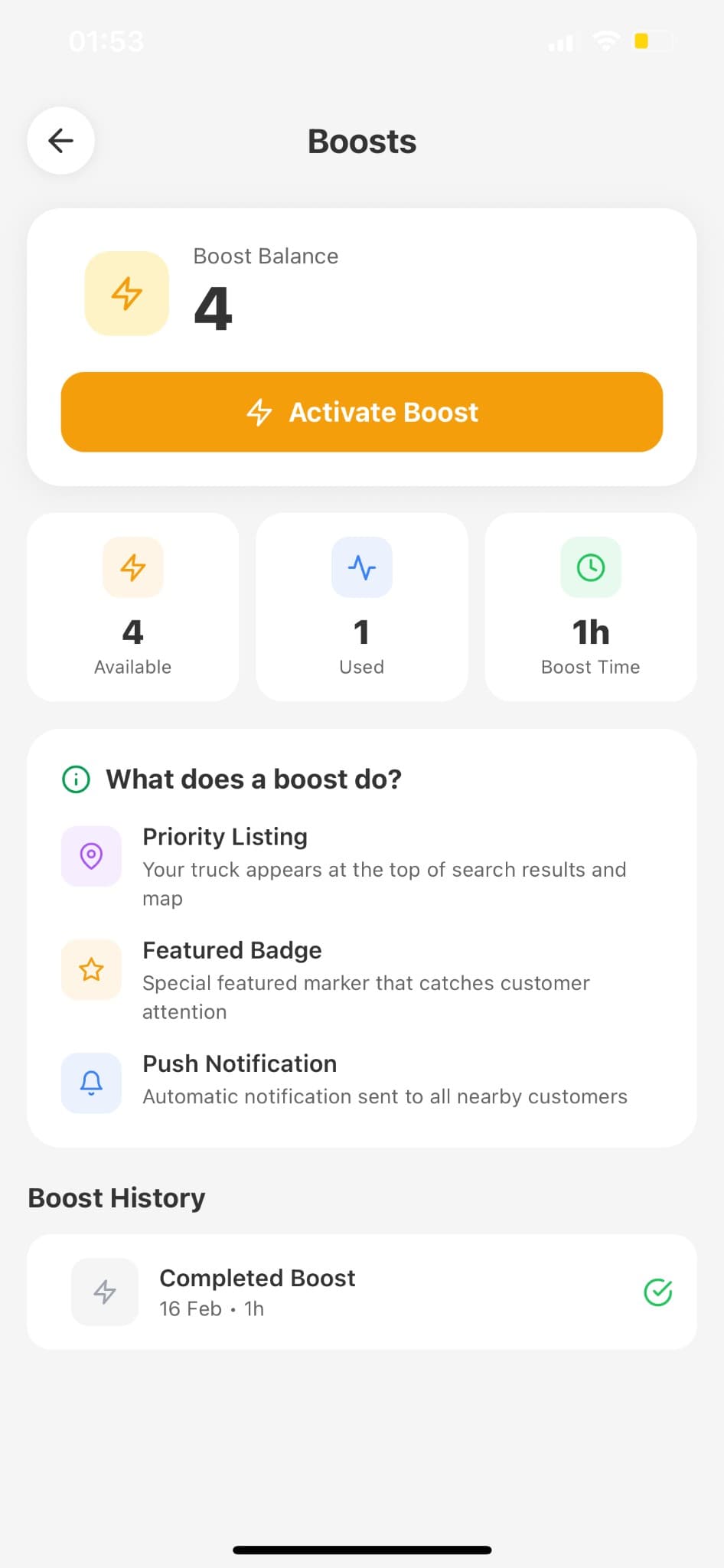
Task: Open the Completed Boost history entry
Action: point(361,1292)
